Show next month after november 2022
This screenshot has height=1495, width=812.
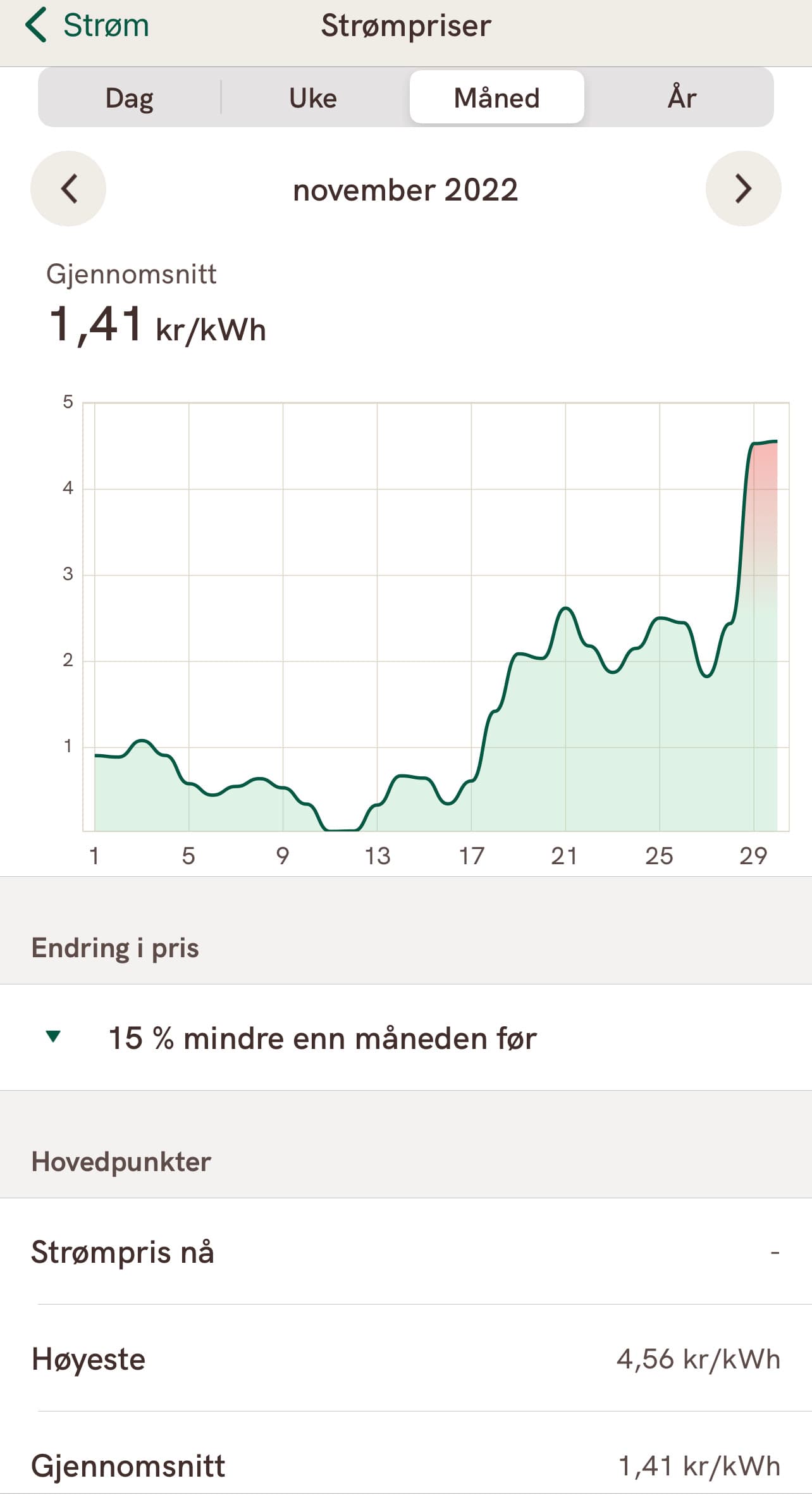click(x=743, y=189)
